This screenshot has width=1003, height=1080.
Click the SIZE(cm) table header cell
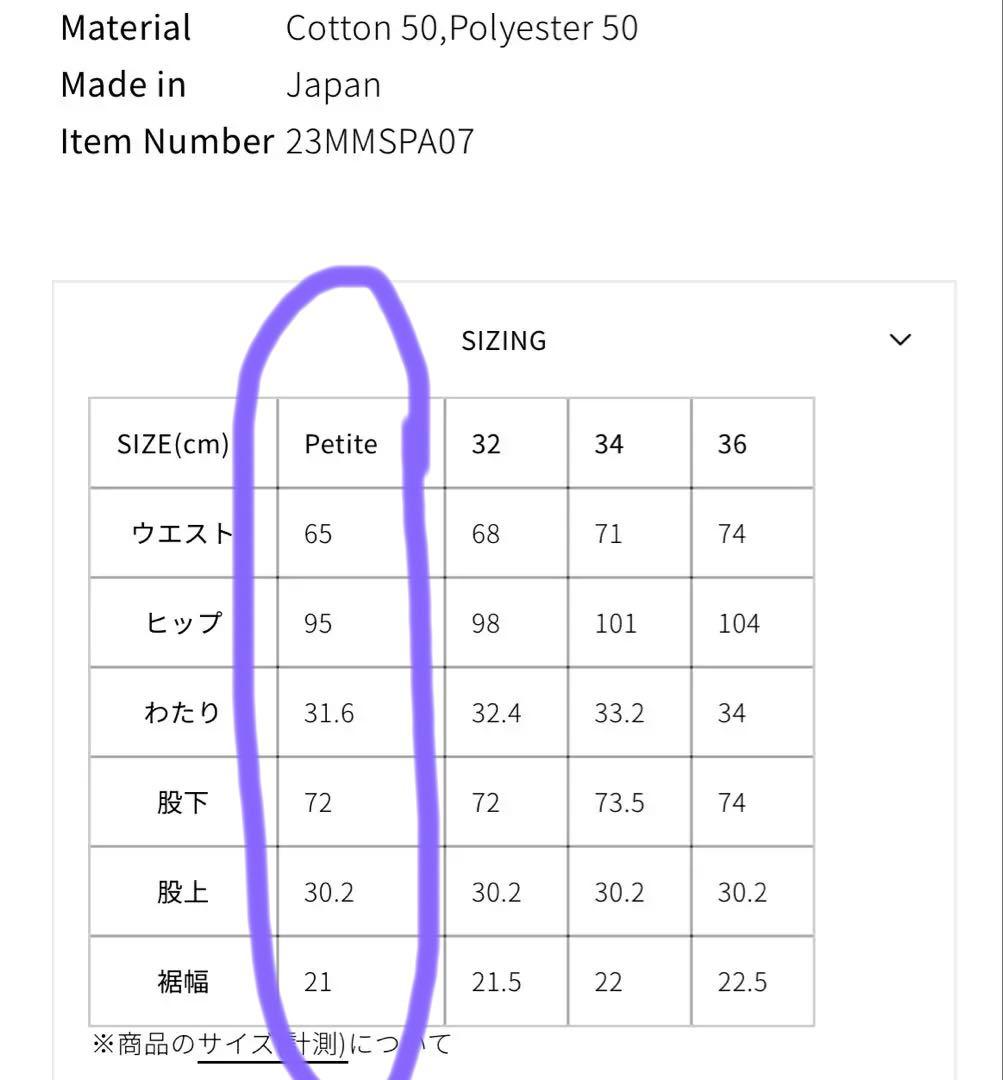(x=175, y=443)
